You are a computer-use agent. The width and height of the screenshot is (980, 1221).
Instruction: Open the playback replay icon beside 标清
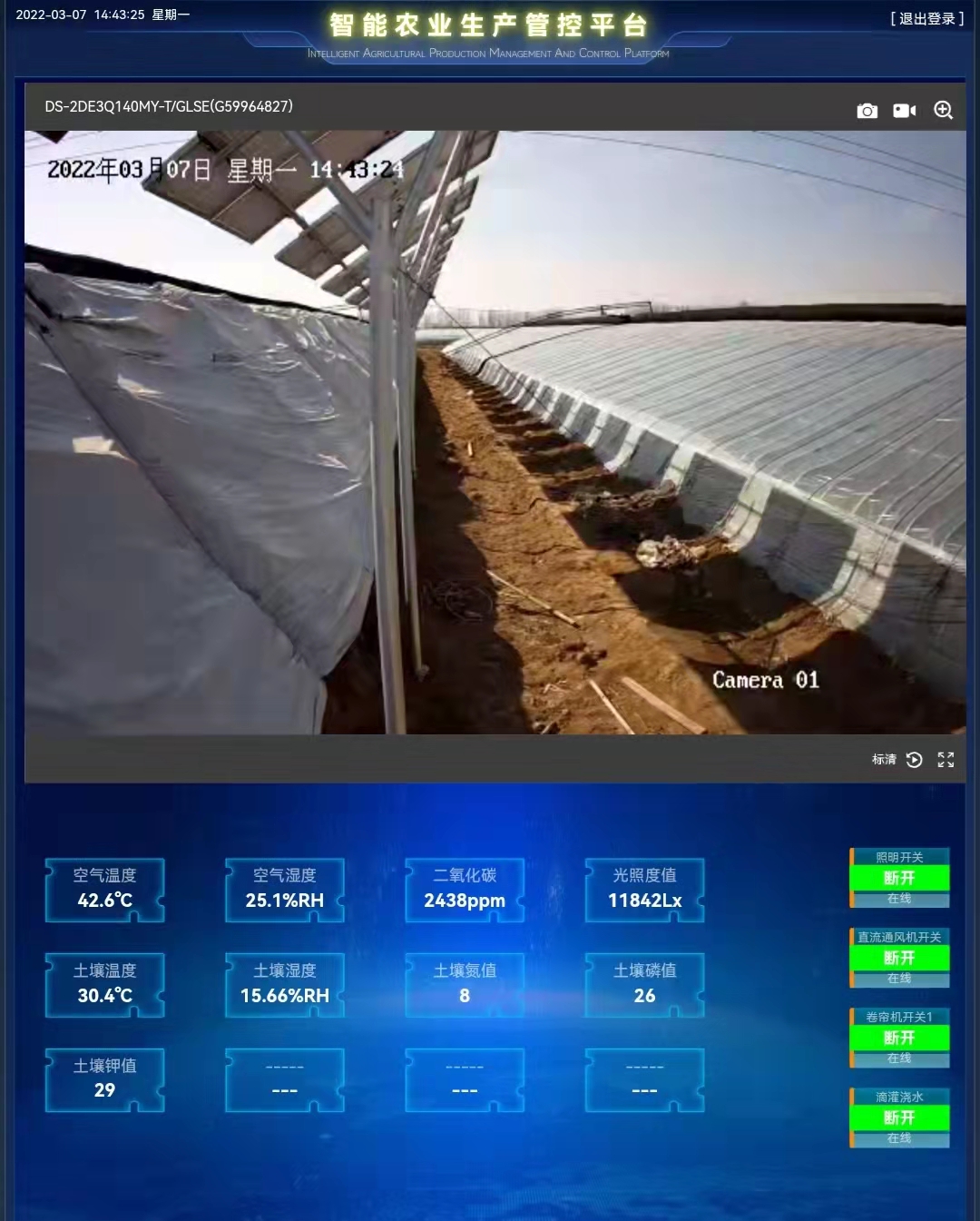click(915, 760)
